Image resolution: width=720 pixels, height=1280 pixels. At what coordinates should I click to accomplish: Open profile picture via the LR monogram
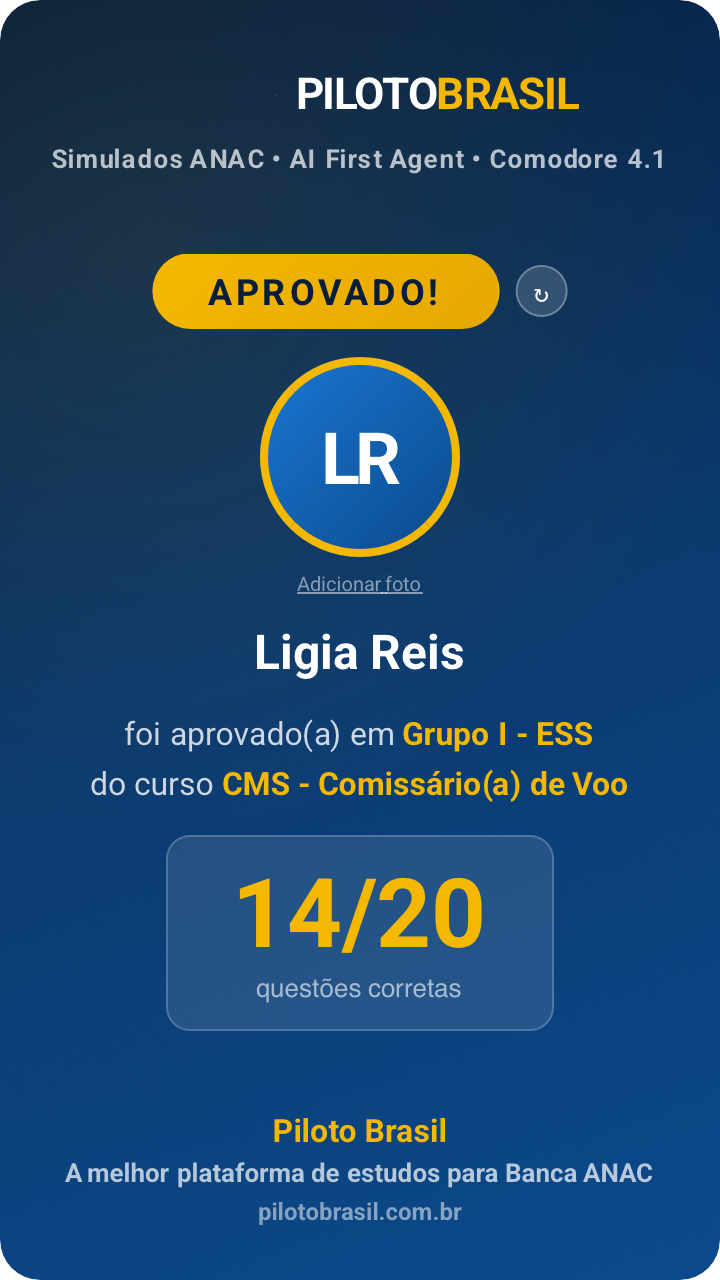[360, 457]
